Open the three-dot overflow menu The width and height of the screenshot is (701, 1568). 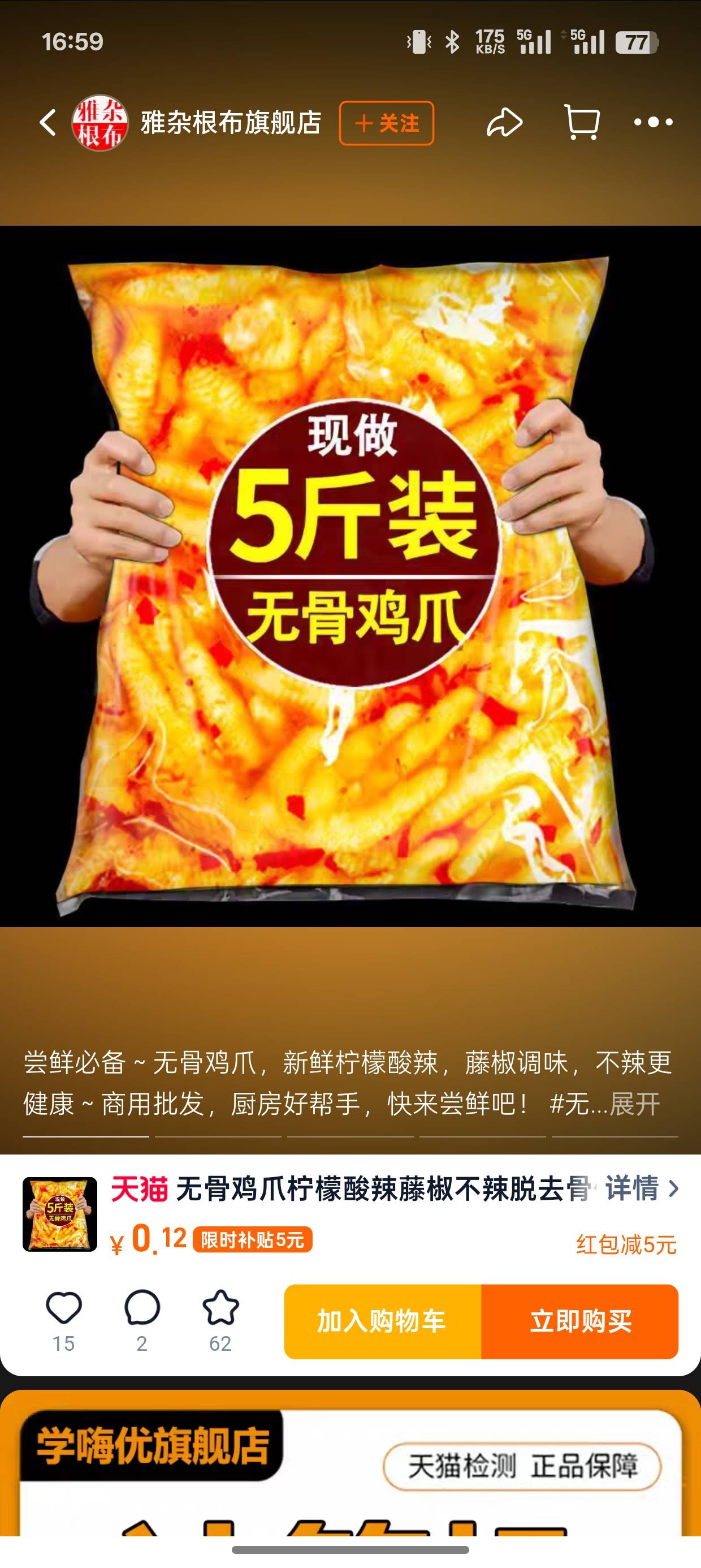tap(653, 122)
